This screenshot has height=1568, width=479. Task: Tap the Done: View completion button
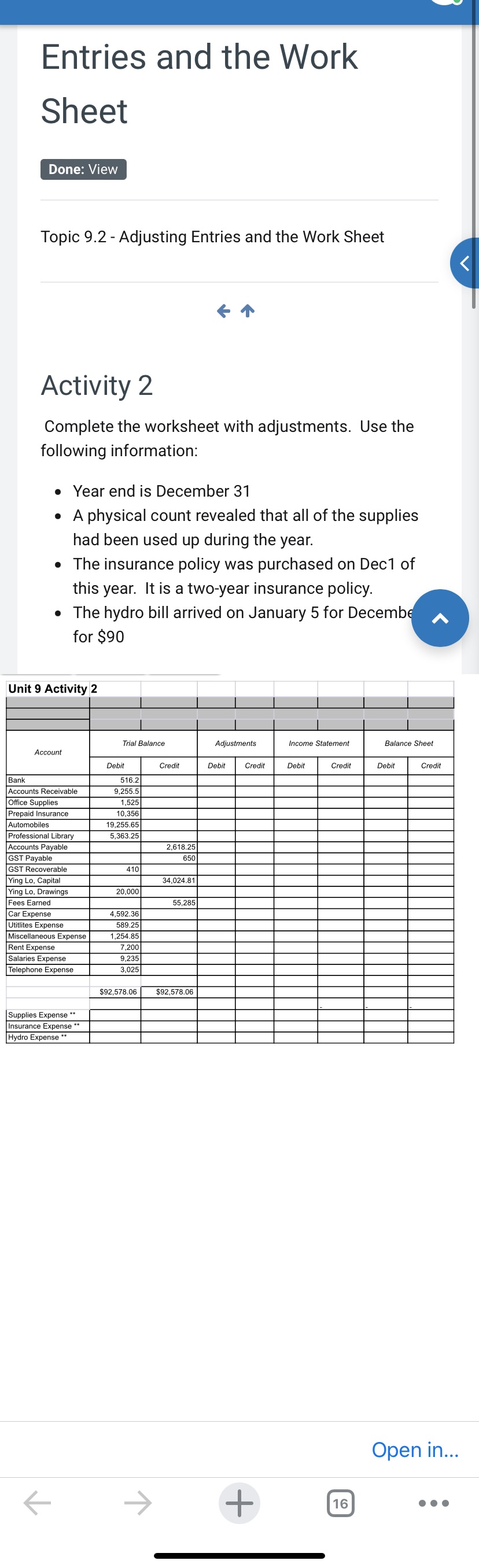pos(83,169)
